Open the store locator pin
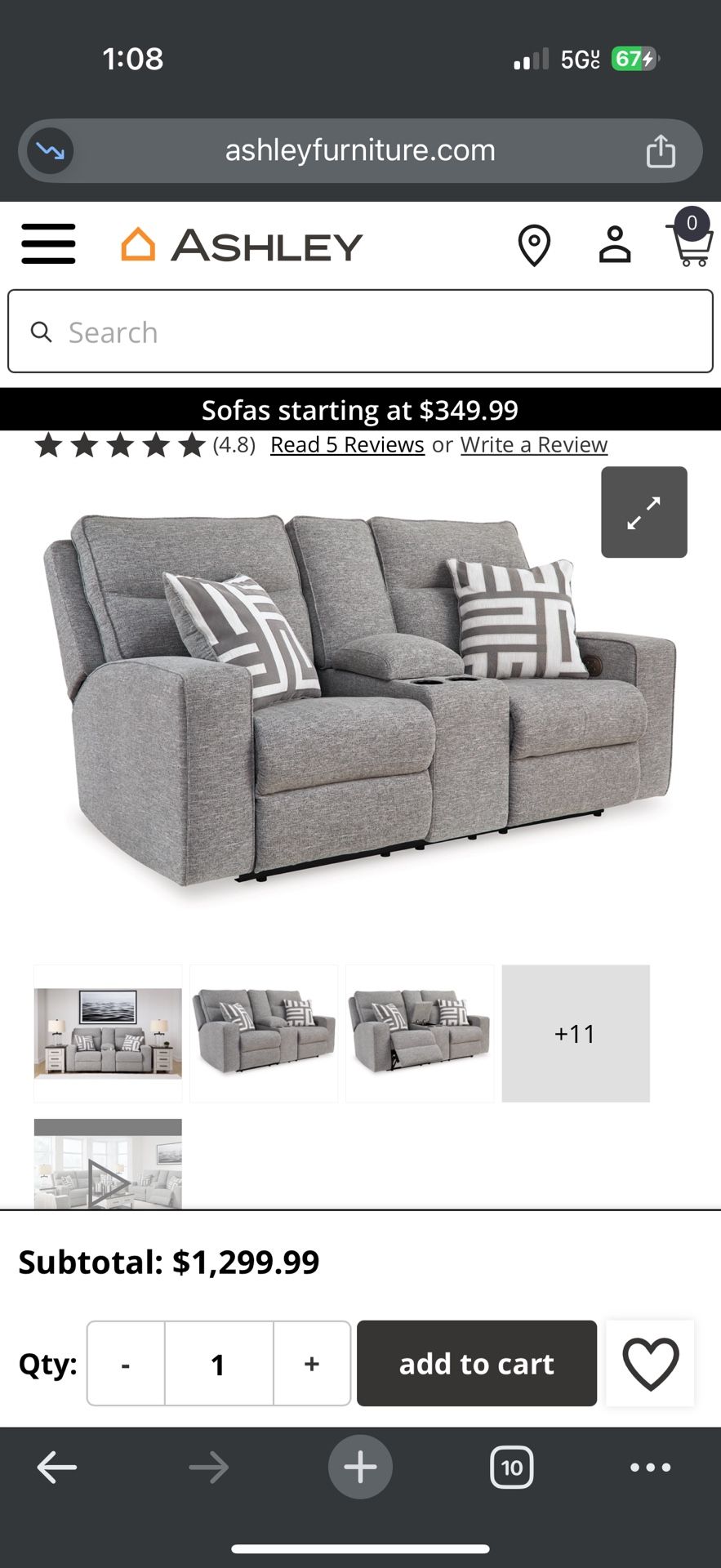 534,245
